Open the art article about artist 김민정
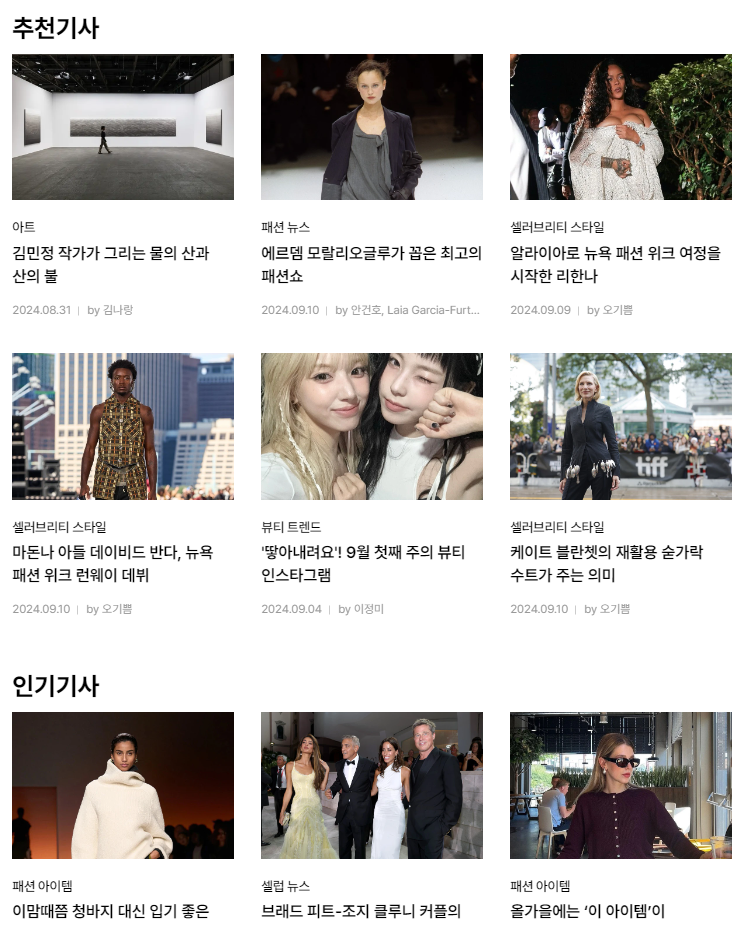This screenshot has height=925, width=746. click(x=111, y=264)
